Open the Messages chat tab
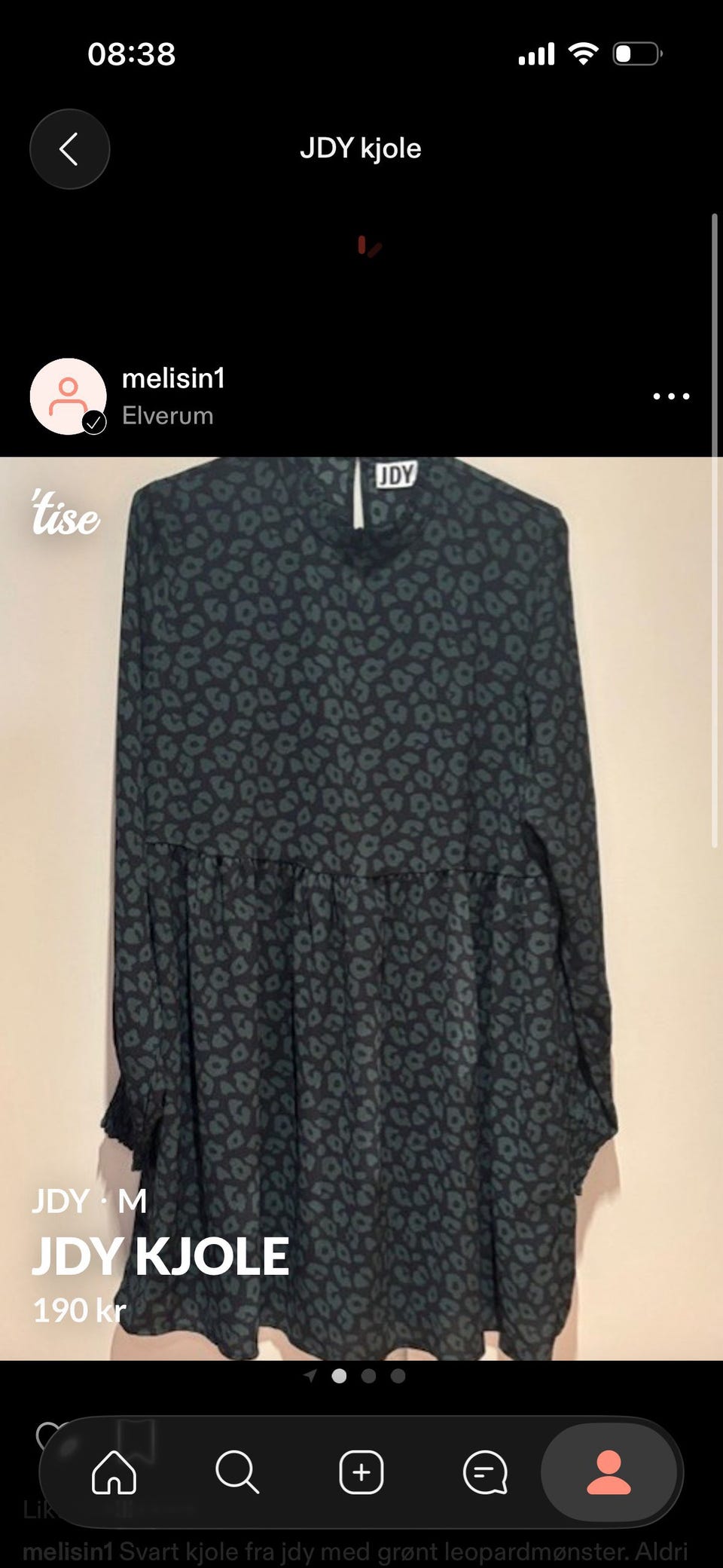723x1568 pixels. click(485, 1472)
